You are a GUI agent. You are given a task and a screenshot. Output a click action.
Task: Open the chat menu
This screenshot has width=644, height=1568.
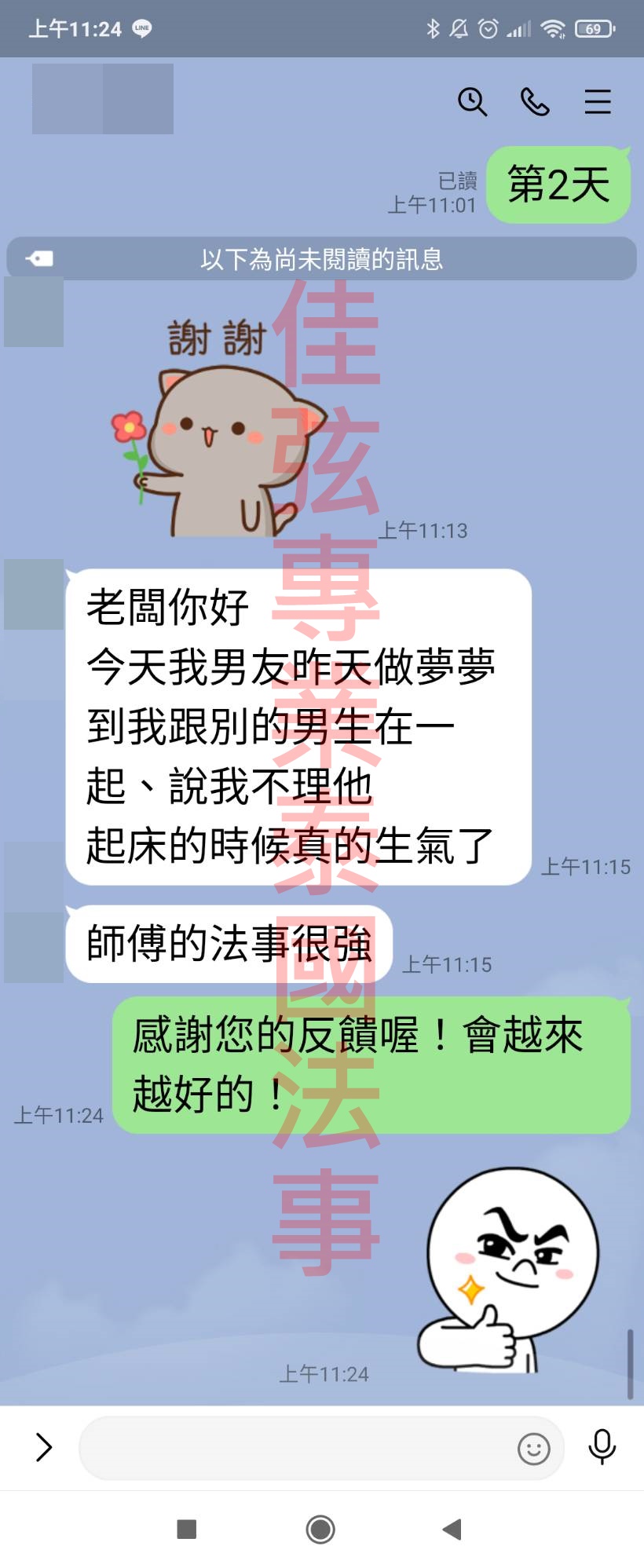[x=598, y=101]
